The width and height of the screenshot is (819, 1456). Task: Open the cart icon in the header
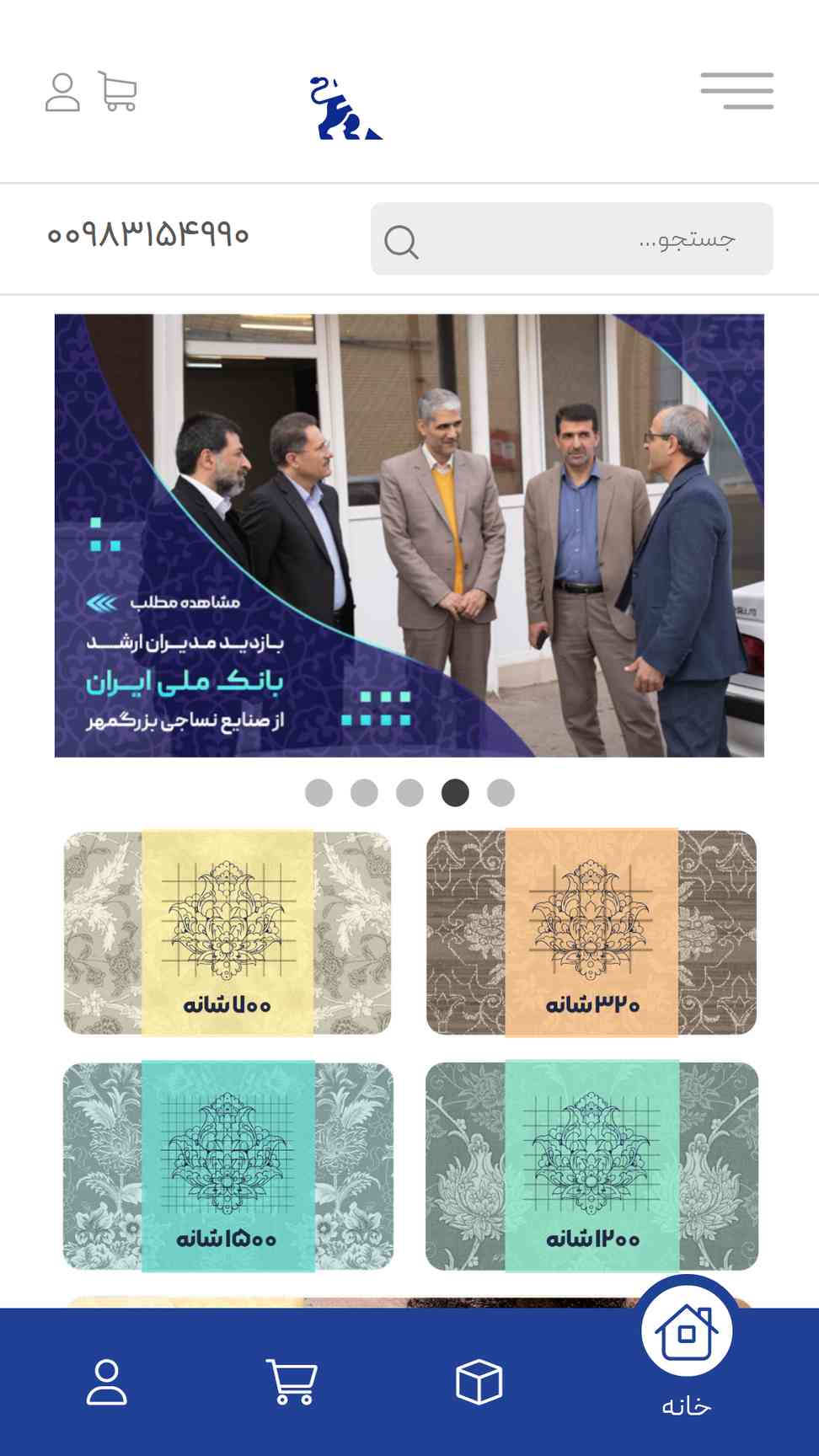[118, 91]
